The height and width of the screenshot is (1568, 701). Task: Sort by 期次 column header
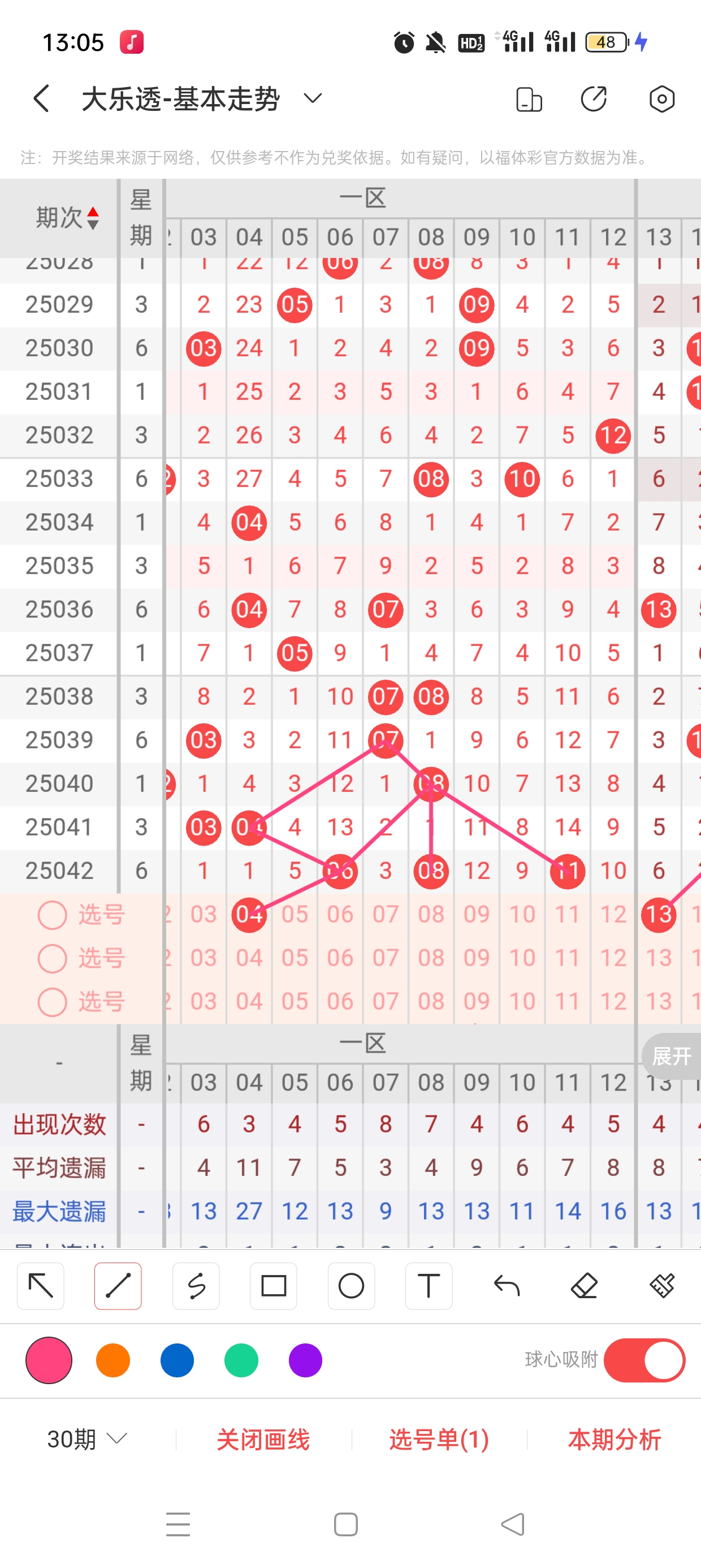(67, 217)
